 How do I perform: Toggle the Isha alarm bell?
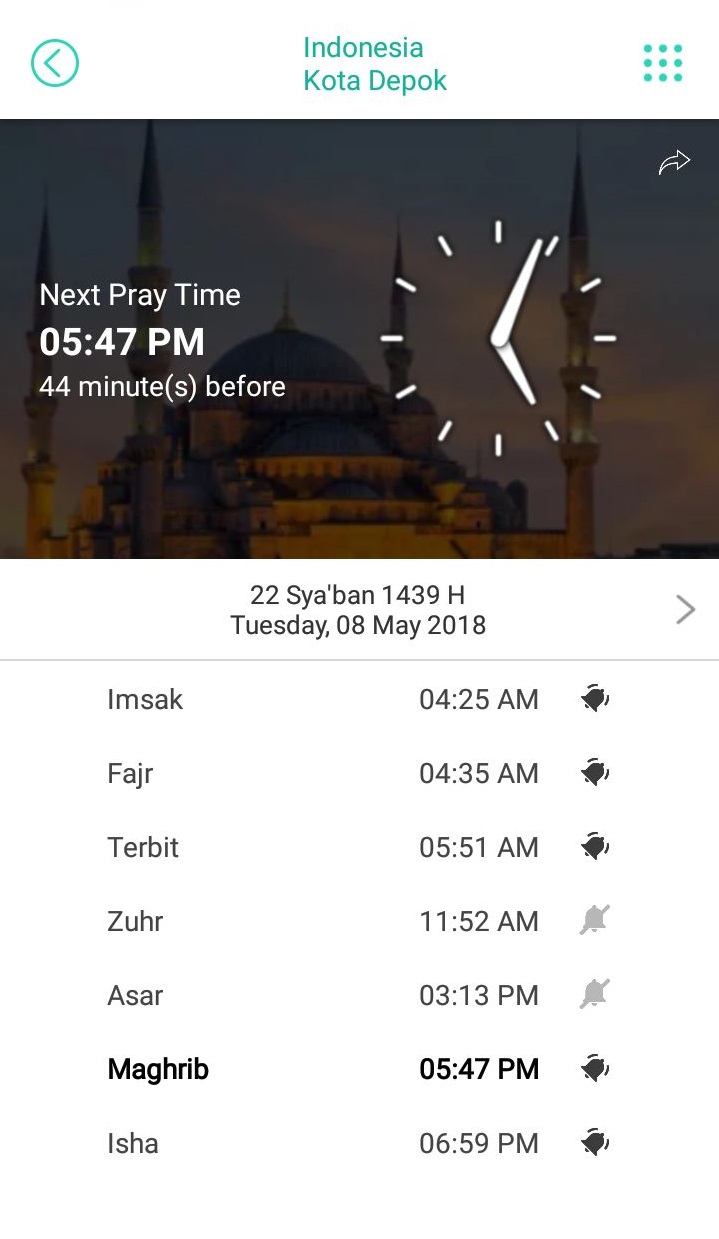(x=595, y=1143)
